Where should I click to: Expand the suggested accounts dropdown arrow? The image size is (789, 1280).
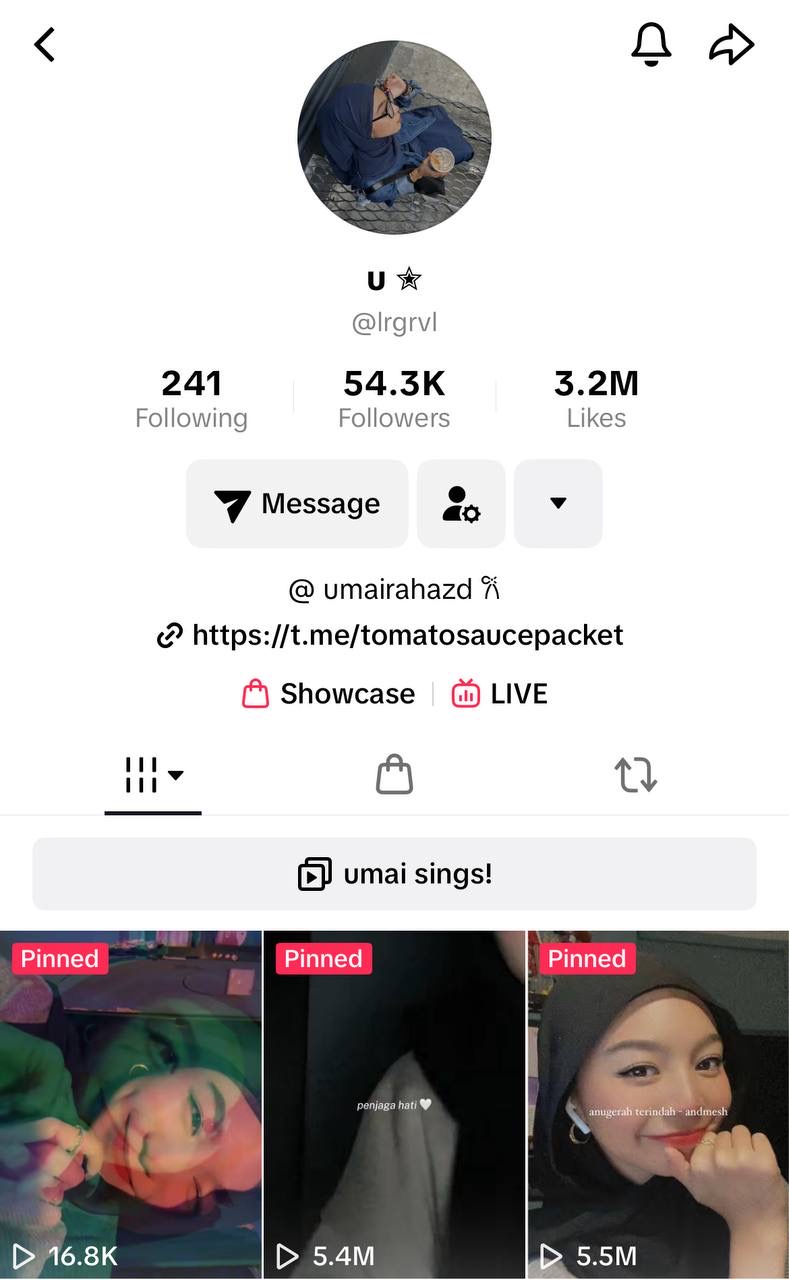coord(558,504)
